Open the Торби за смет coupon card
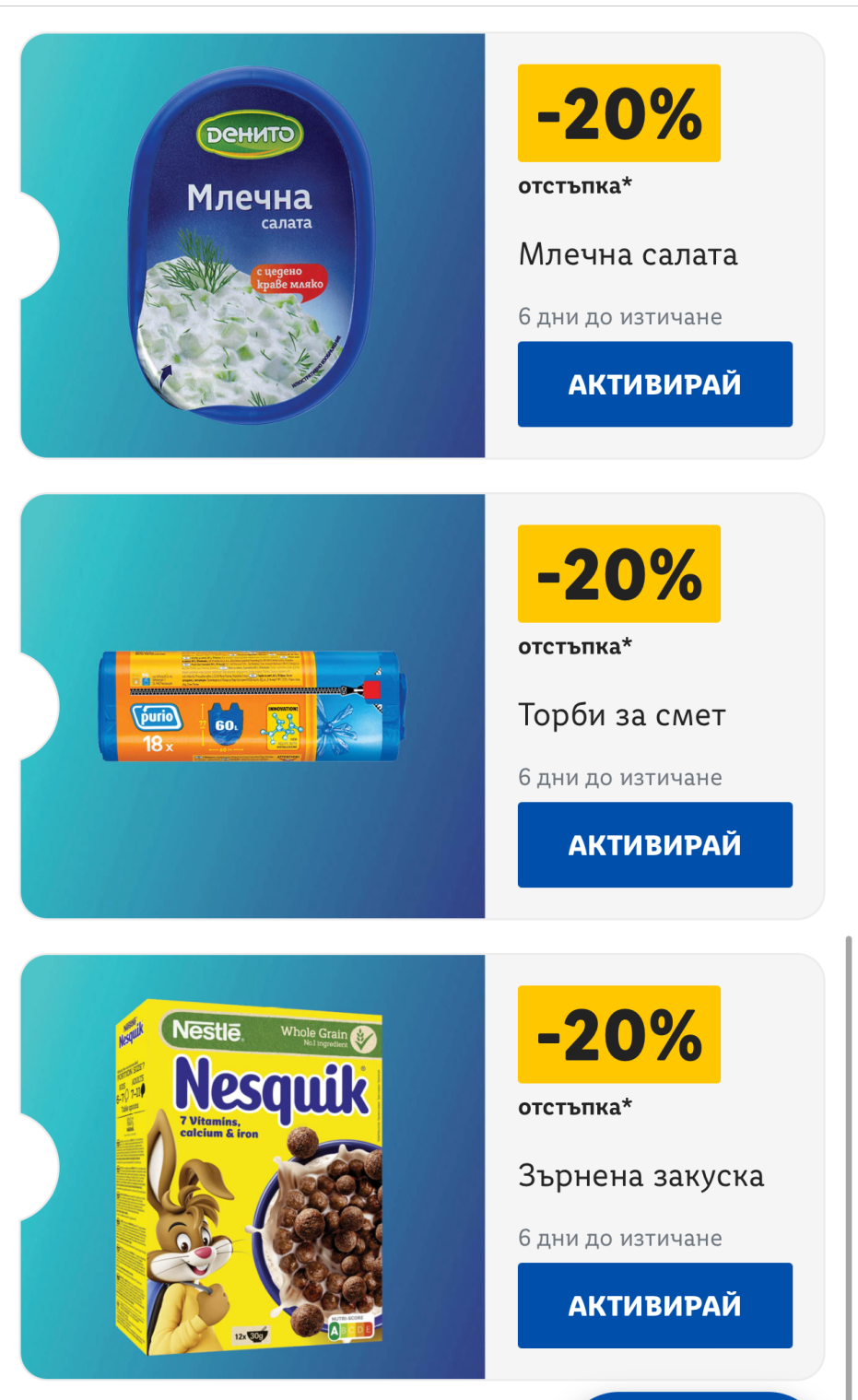 click(x=253, y=707)
